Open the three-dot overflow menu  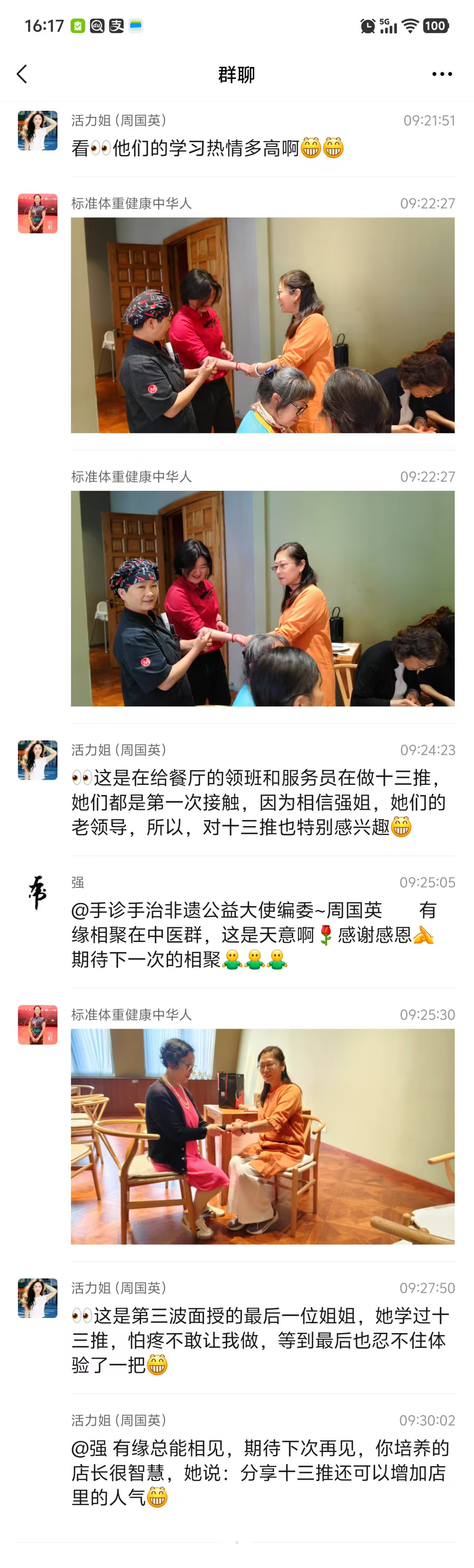click(442, 74)
